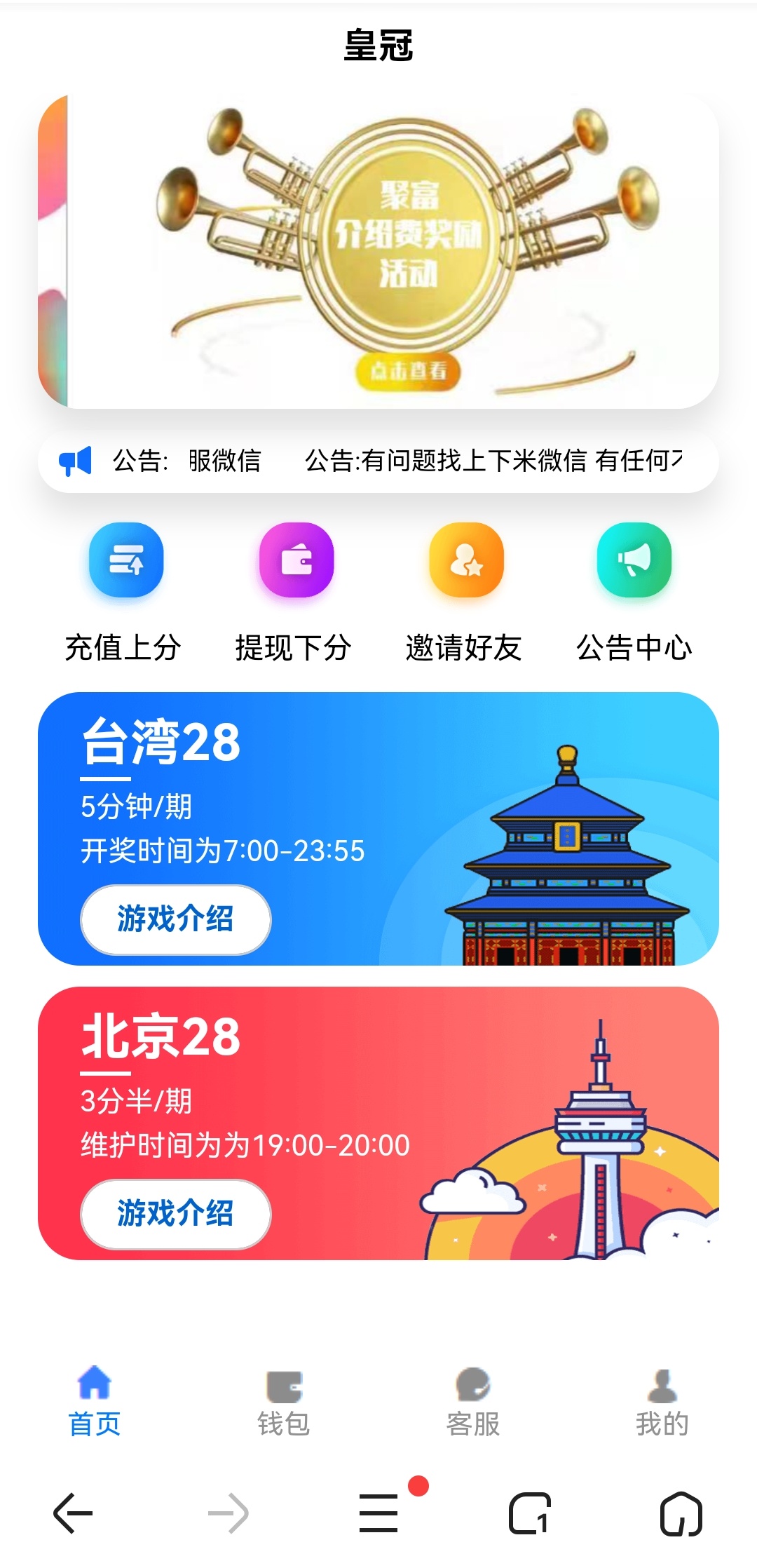Go to the browser home page
The height and width of the screenshot is (1568, 757).
[681, 1513]
